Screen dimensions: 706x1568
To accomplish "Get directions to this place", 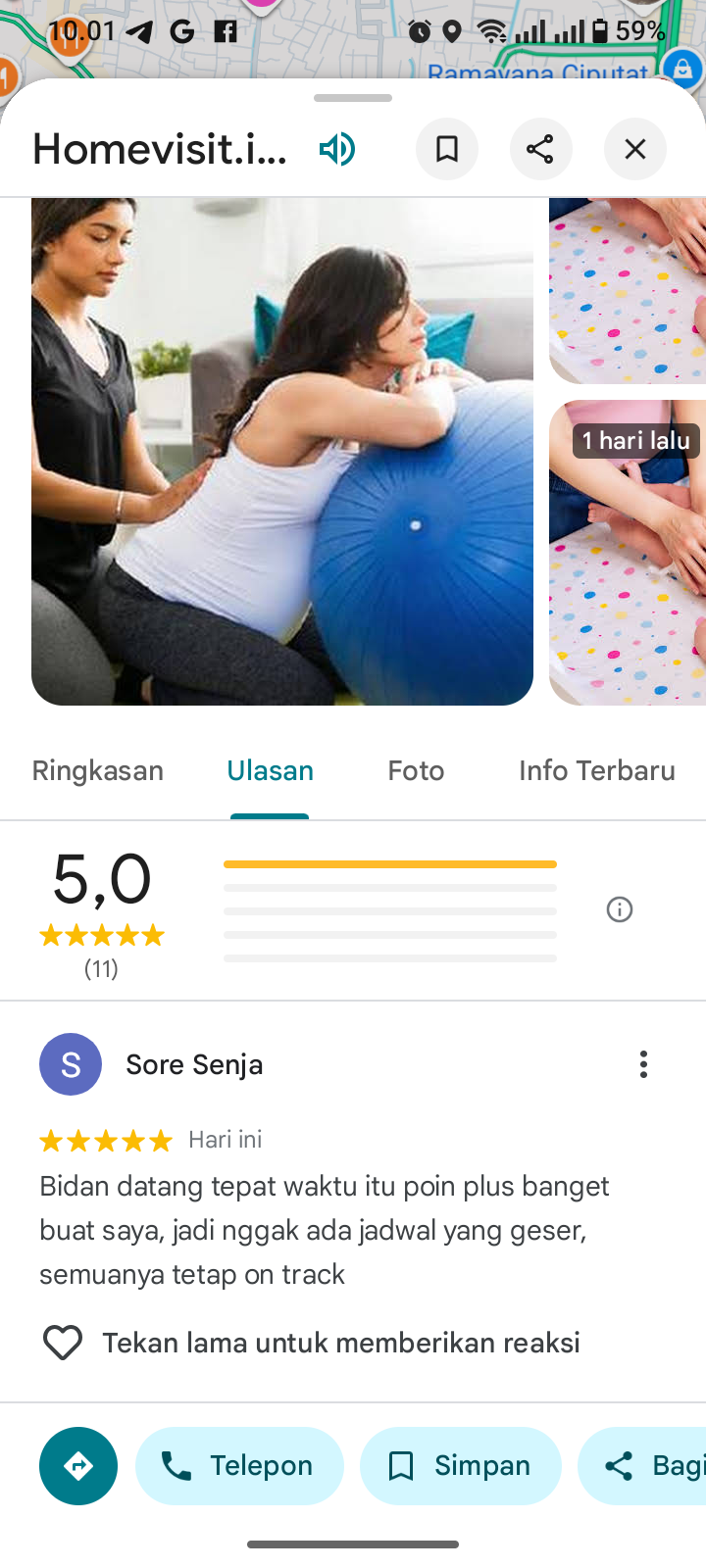I will (x=78, y=1466).
